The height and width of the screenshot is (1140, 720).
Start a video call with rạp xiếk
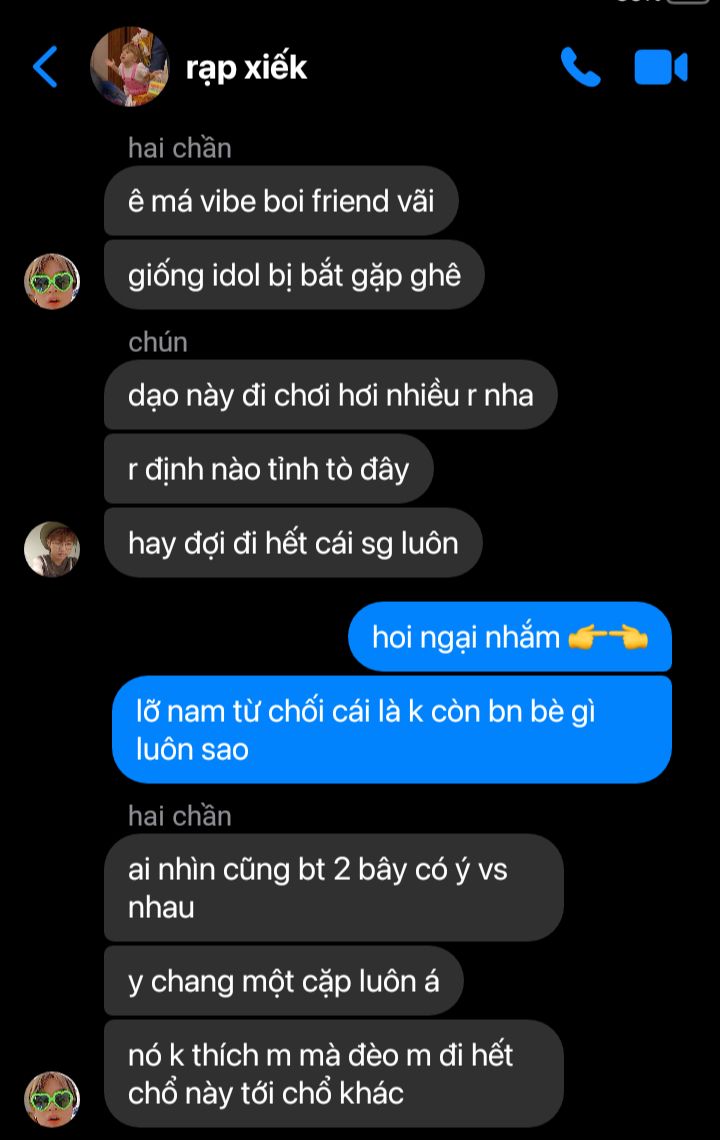[x=660, y=67]
